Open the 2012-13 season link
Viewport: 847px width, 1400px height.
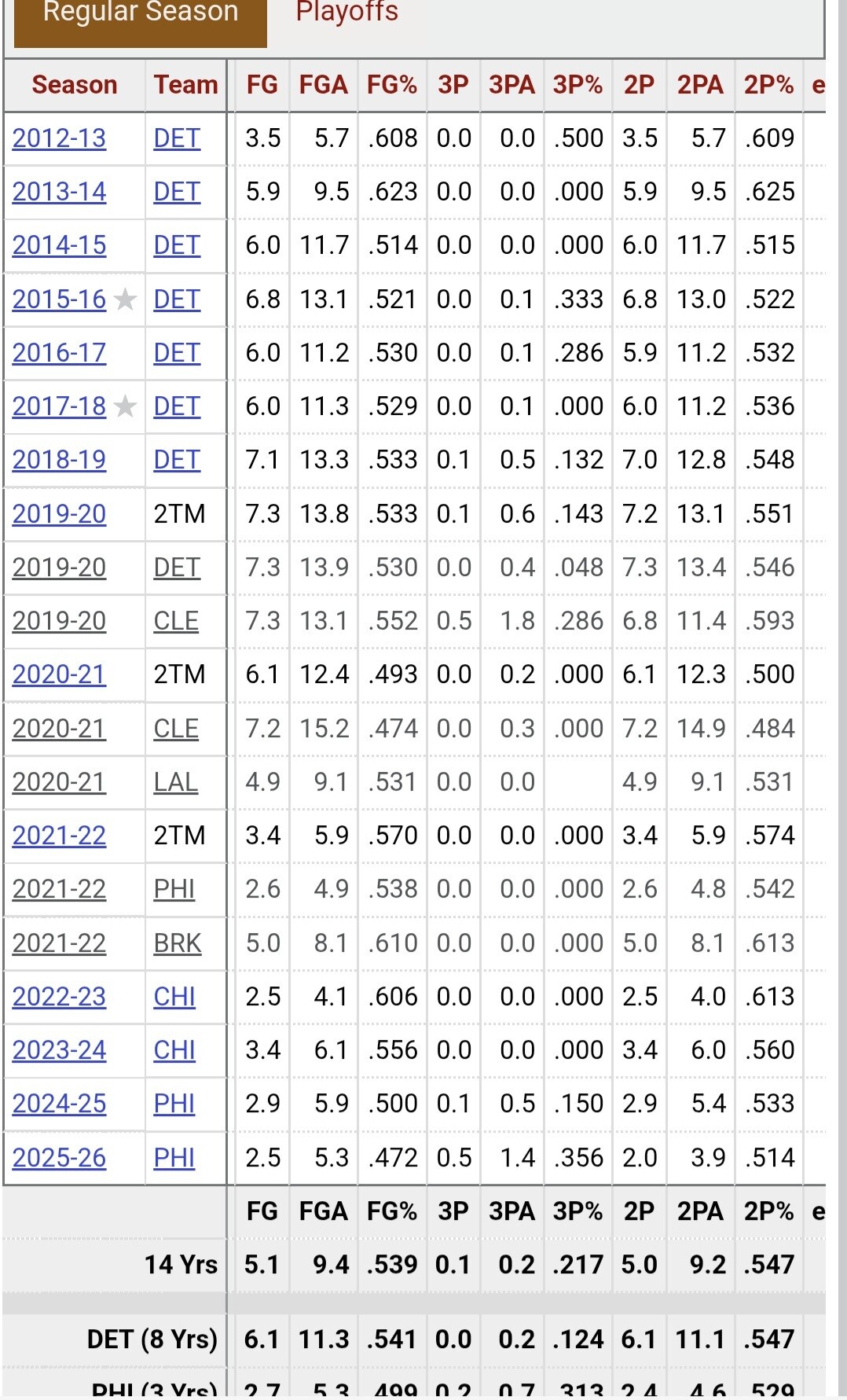click(x=59, y=138)
